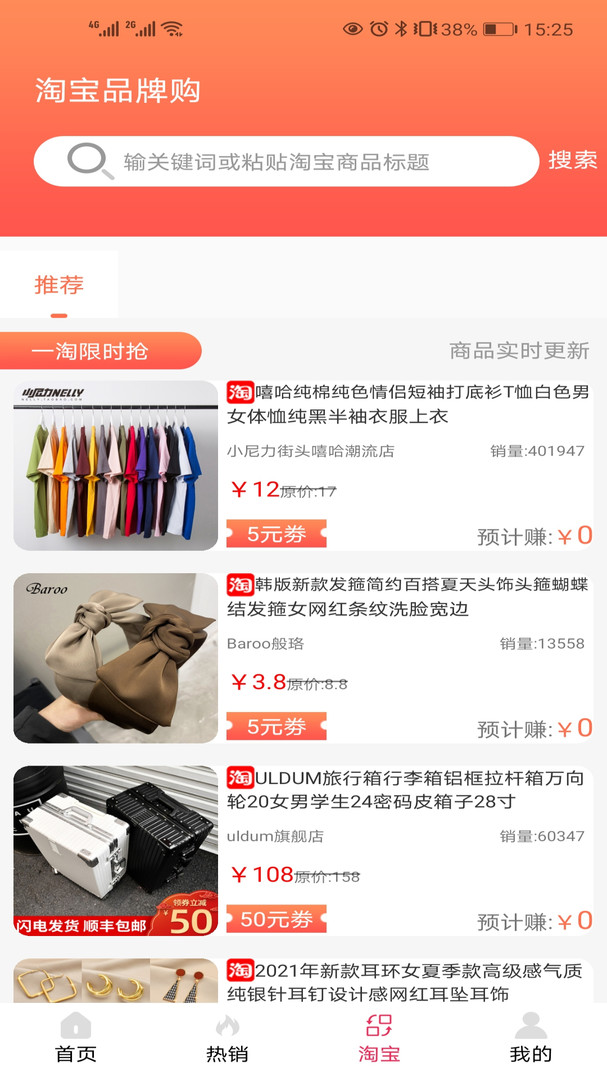The image size is (607, 1080).
Task: Select the 淘宝 bottom tab
Action: 379,1038
